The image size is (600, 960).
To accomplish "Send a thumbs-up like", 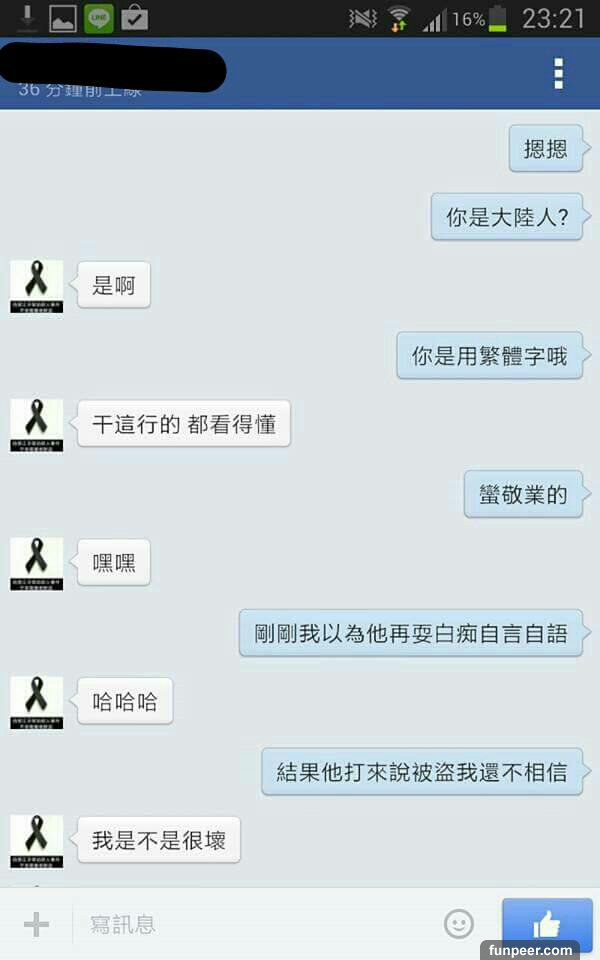I will (546, 924).
